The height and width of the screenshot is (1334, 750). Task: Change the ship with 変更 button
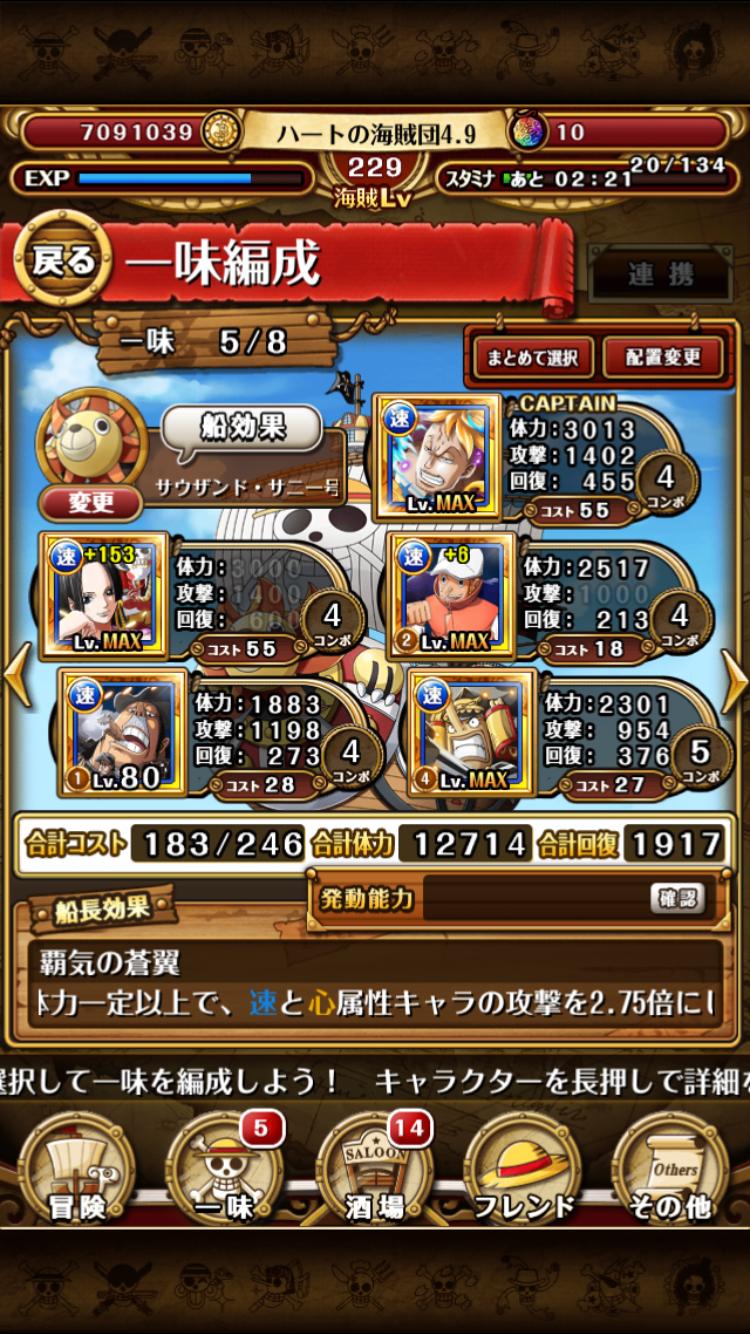pyautogui.click(x=91, y=503)
